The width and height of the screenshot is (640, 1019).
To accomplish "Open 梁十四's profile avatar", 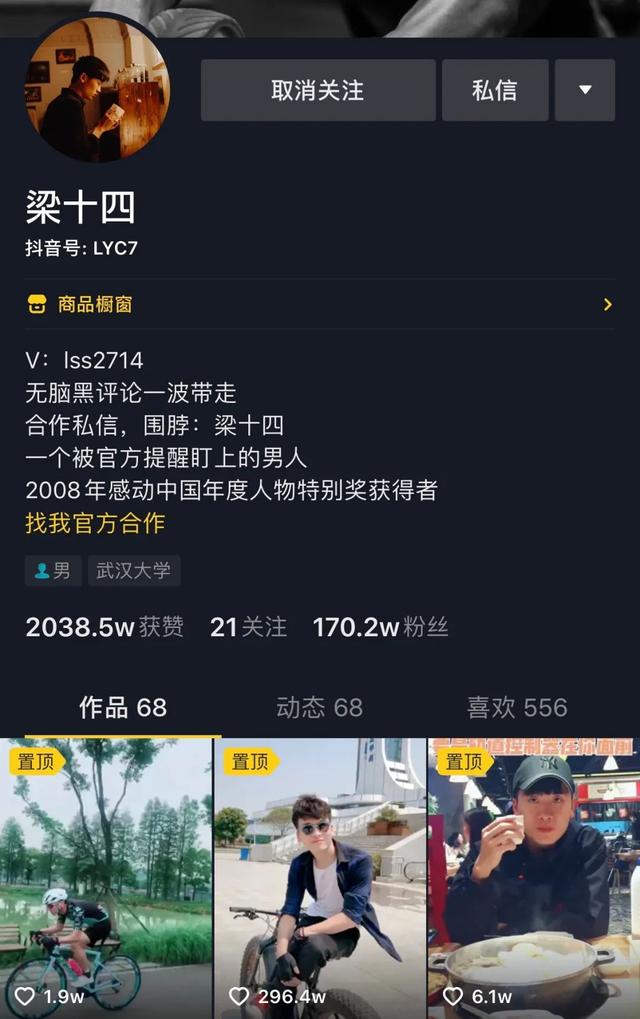I will click(97, 88).
